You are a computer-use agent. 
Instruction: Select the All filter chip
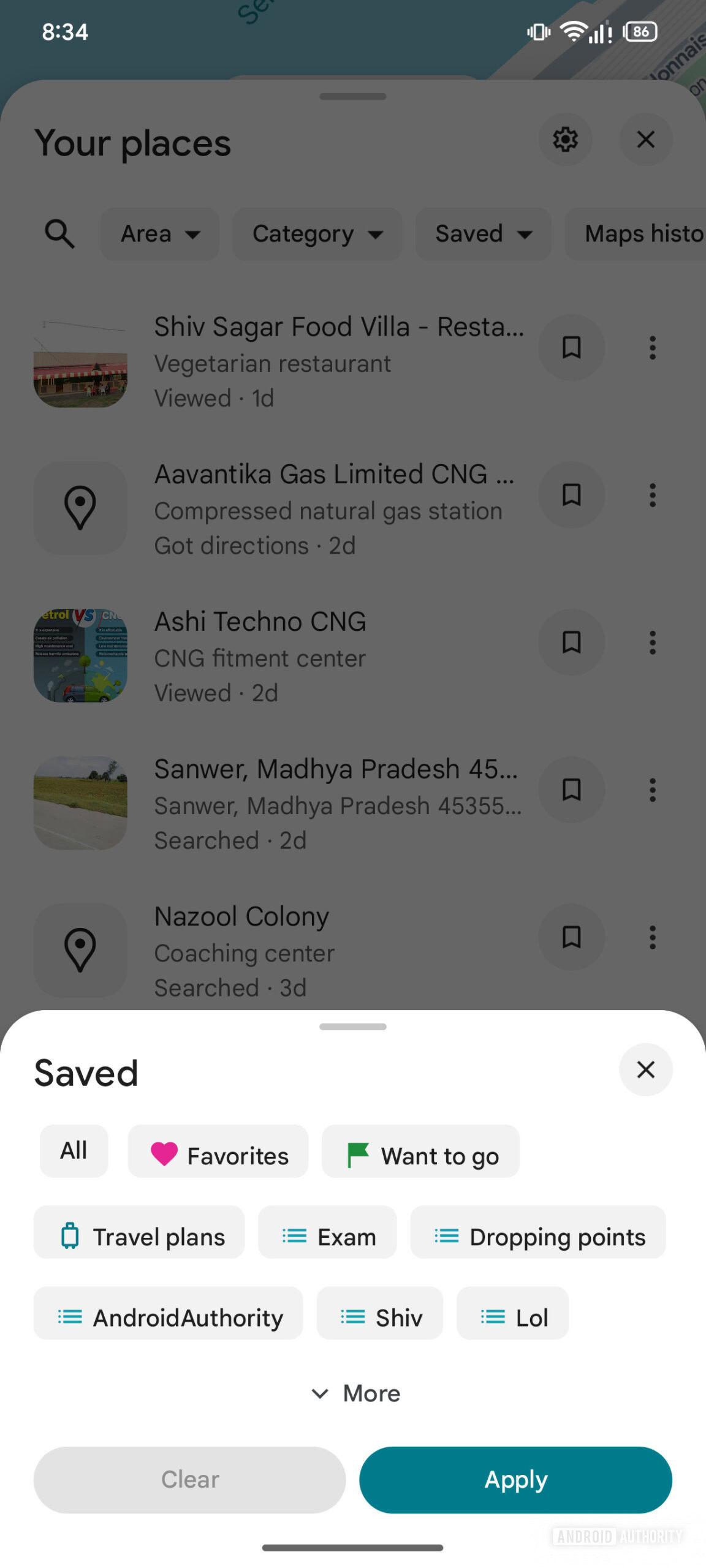coord(73,1151)
